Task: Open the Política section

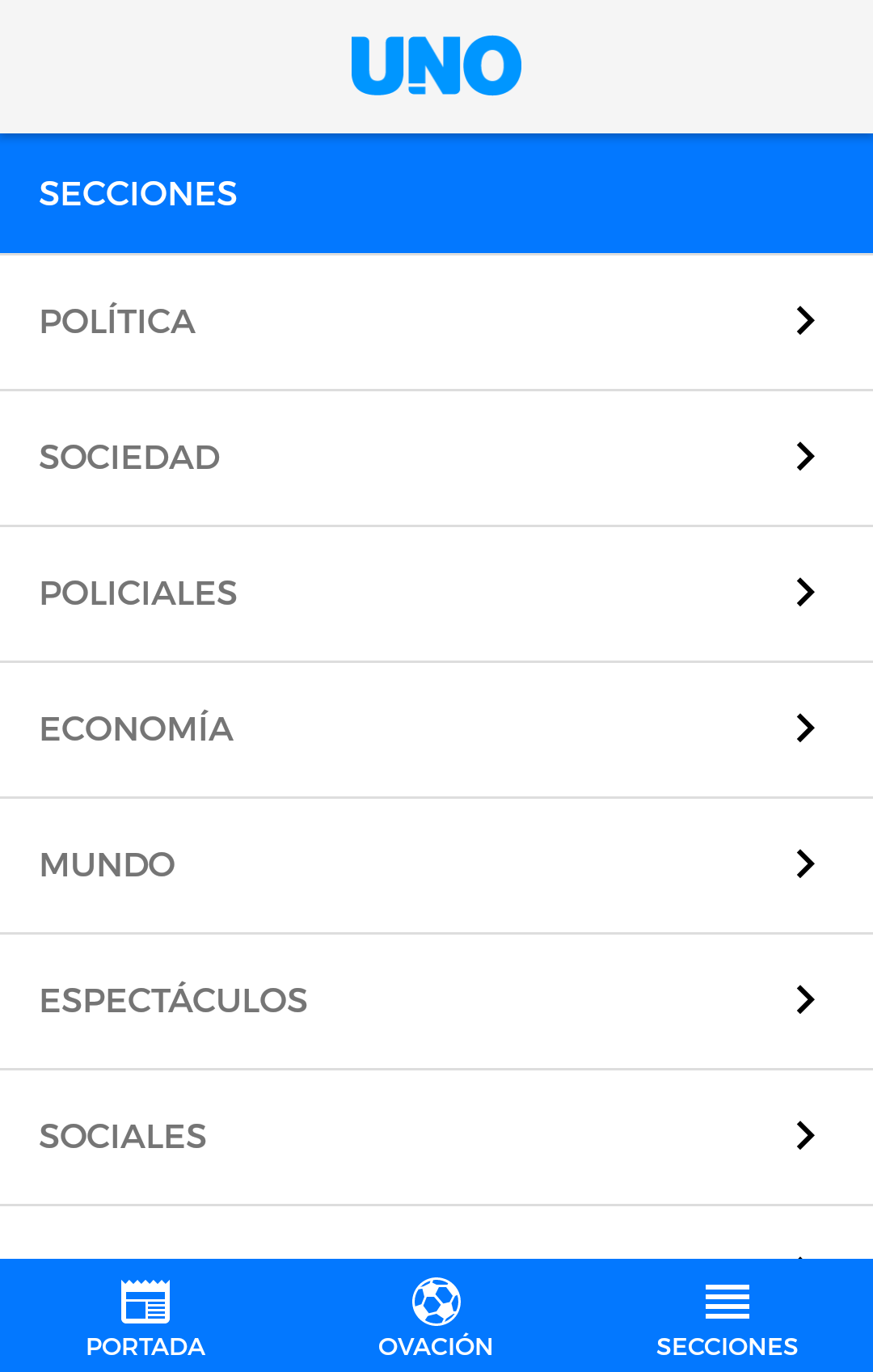Action: click(x=436, y=322)
